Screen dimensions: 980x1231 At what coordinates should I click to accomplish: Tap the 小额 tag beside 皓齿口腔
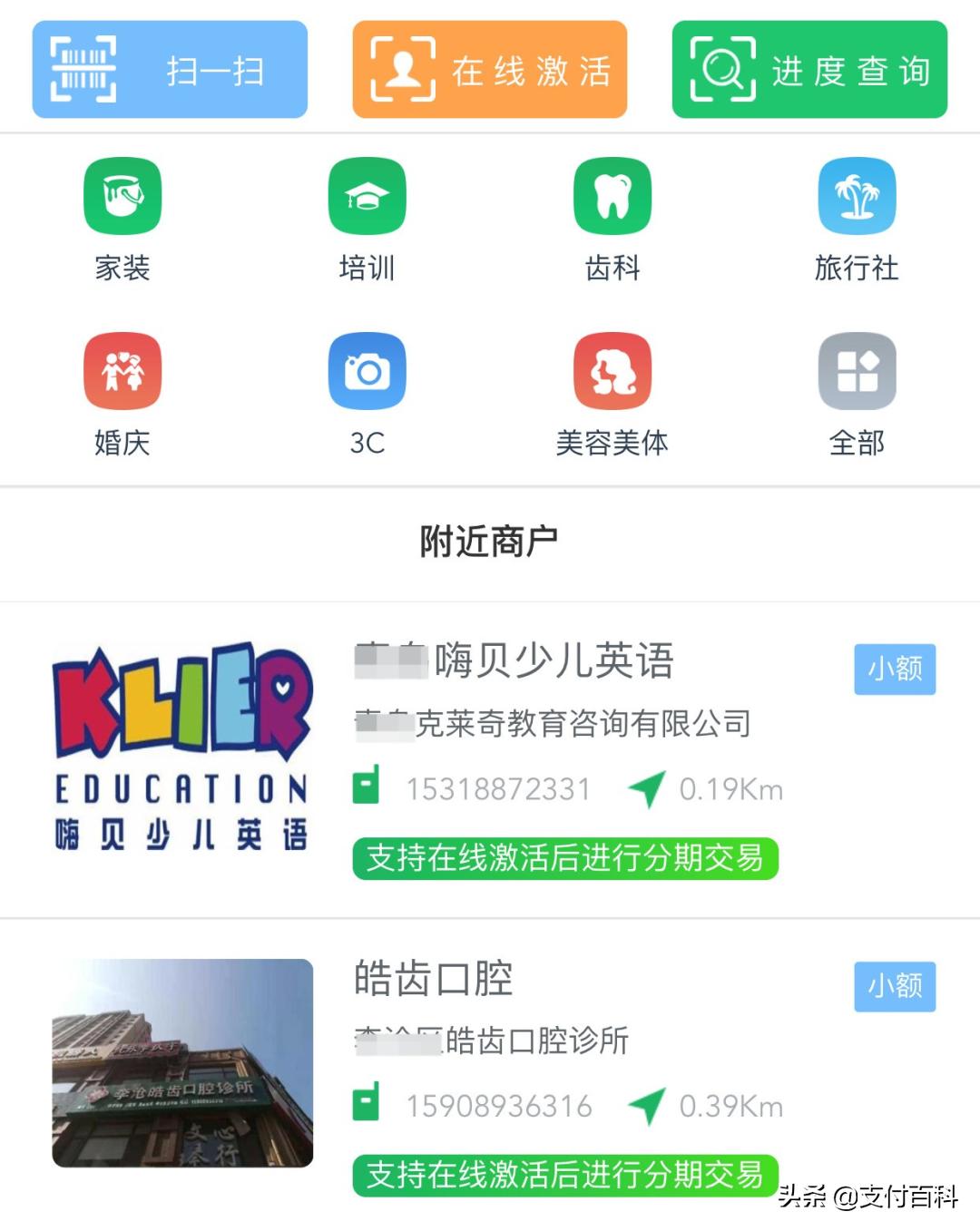[x=895, y=988]
